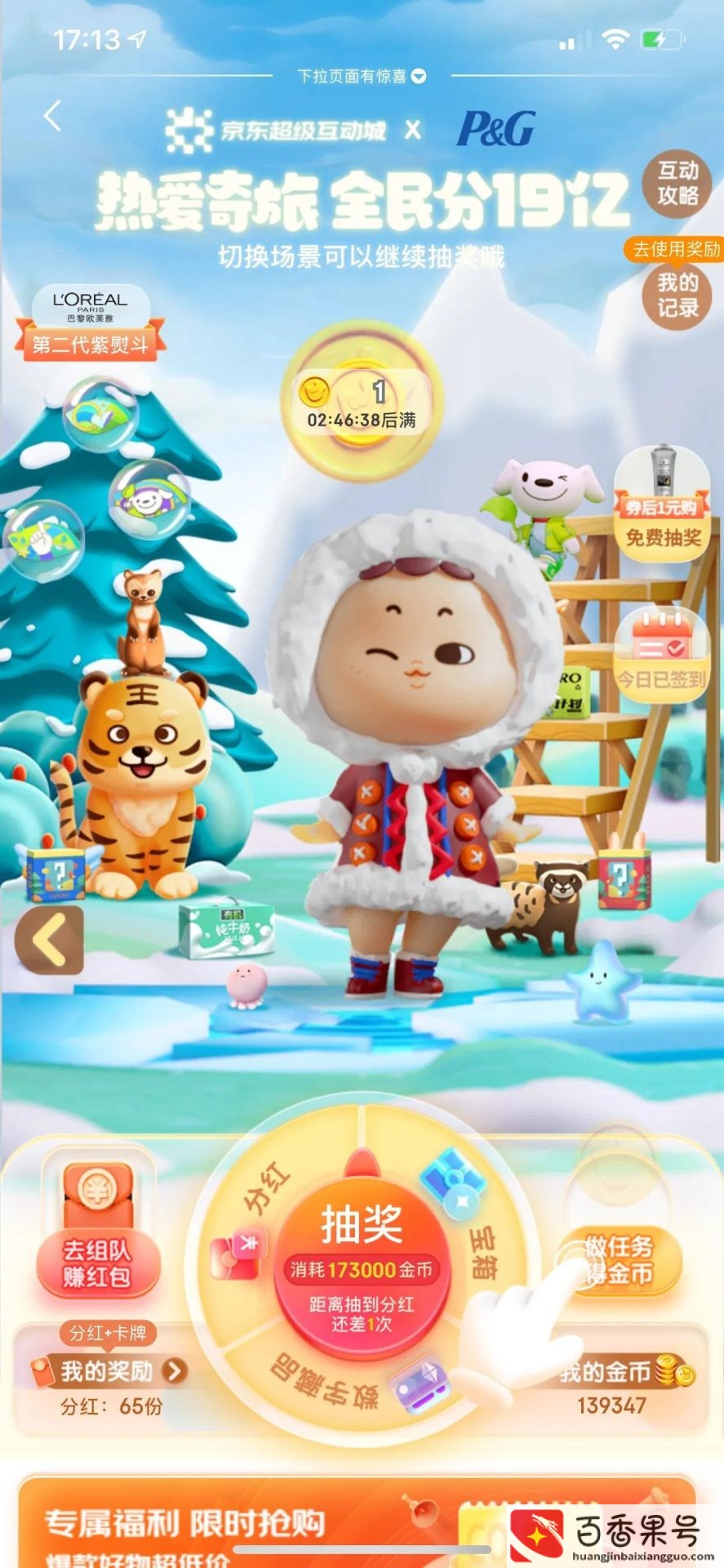Screen dimensions: 724x1568
Task: Tap the 纯牛奶 milk carton
Action: coord(226,929)
